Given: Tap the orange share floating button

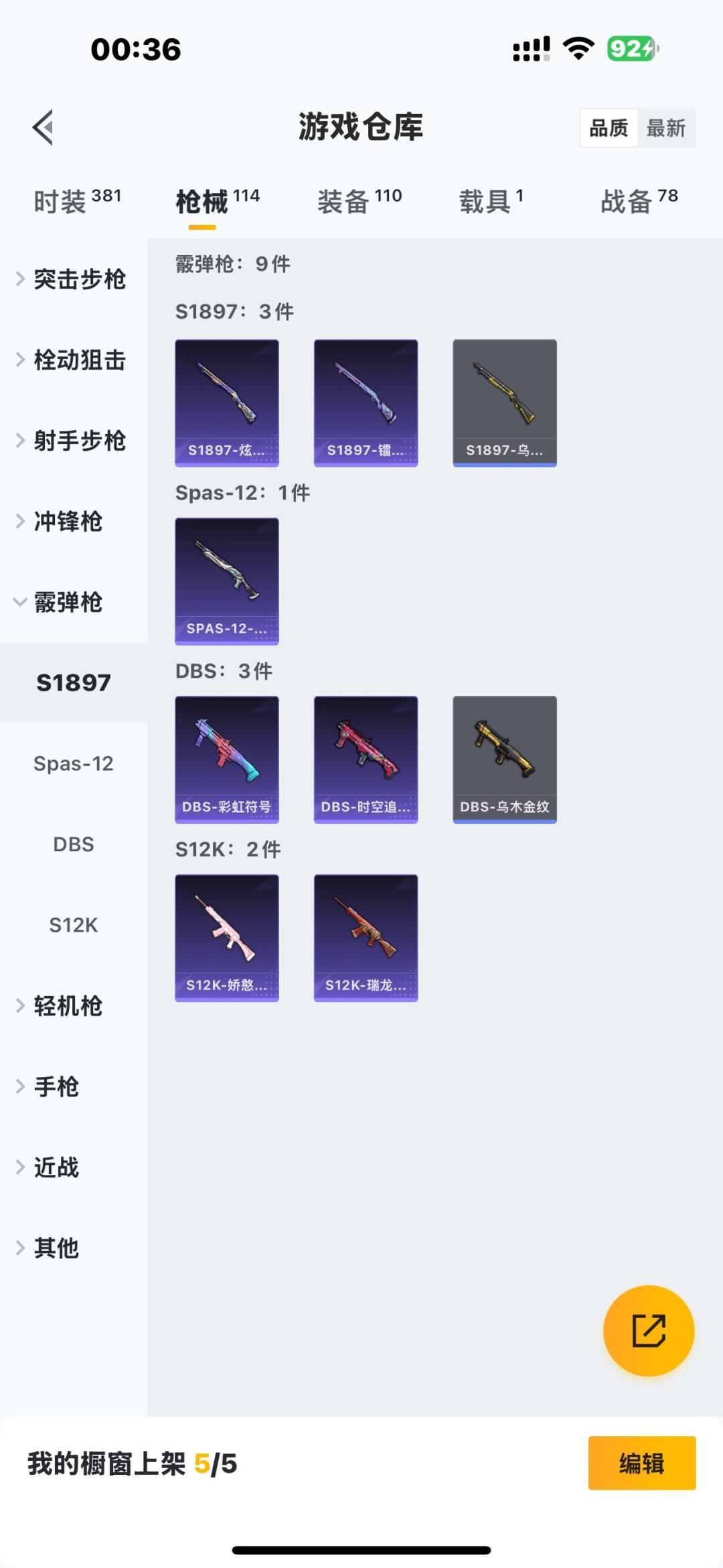Looking at the screenshot, I should pos(648,1330).
